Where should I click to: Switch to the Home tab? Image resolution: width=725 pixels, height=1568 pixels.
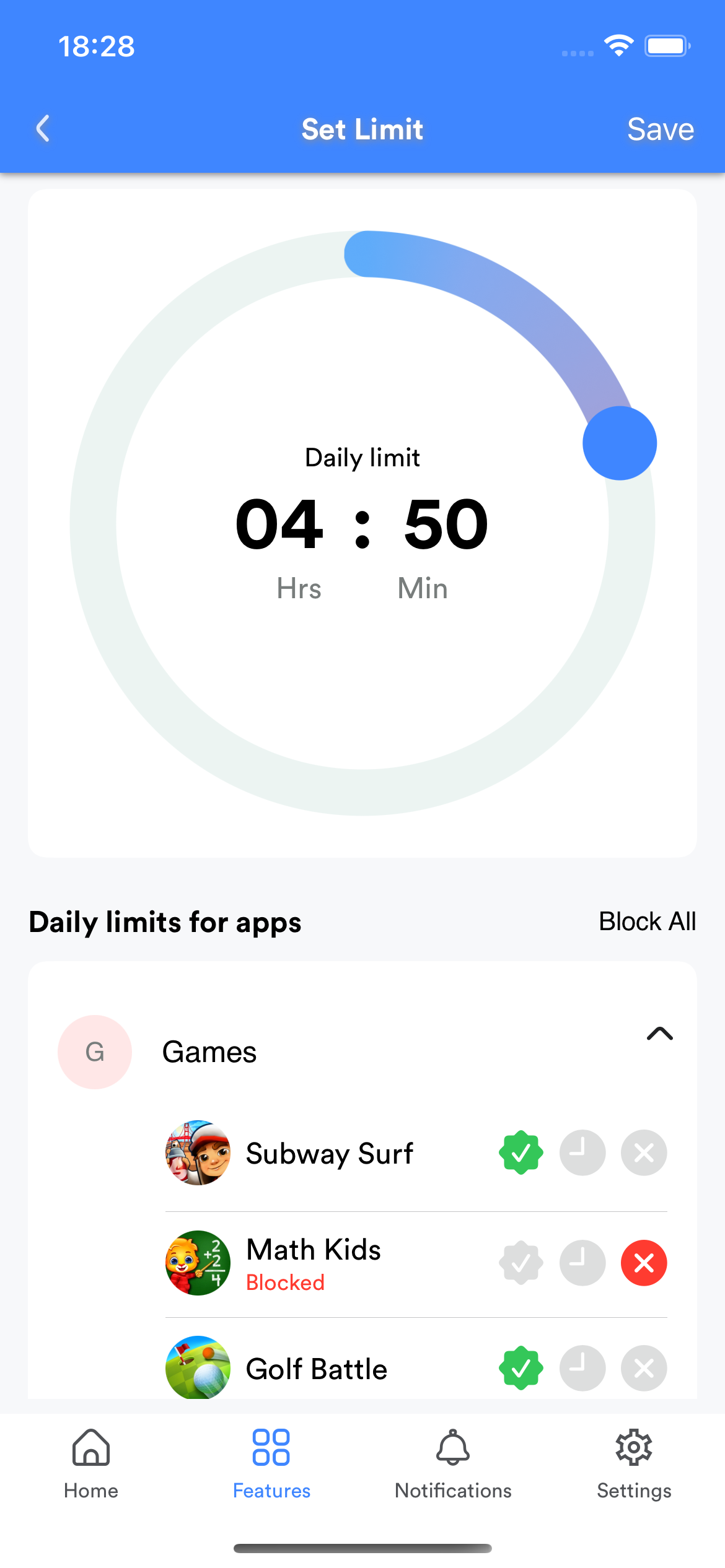(x=91, y=1464)
